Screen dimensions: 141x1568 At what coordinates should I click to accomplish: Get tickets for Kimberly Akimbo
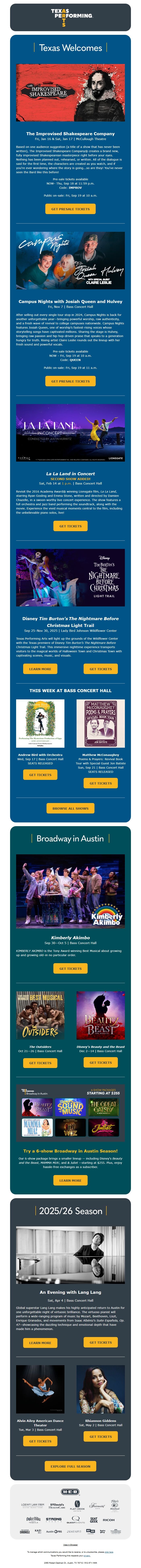pyautogui.click(x=70, y=968)
